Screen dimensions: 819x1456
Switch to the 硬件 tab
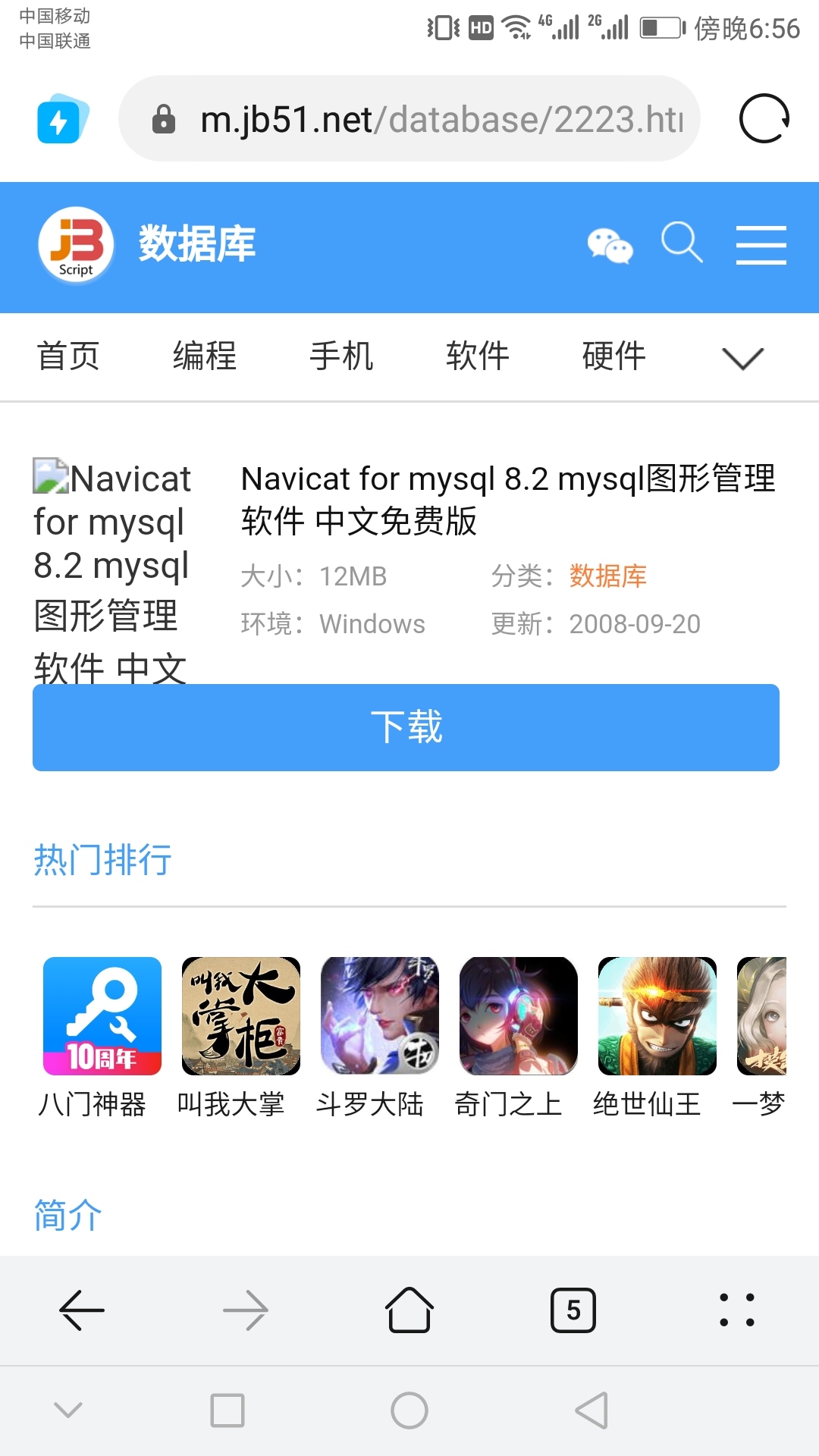tap(613, 356)
